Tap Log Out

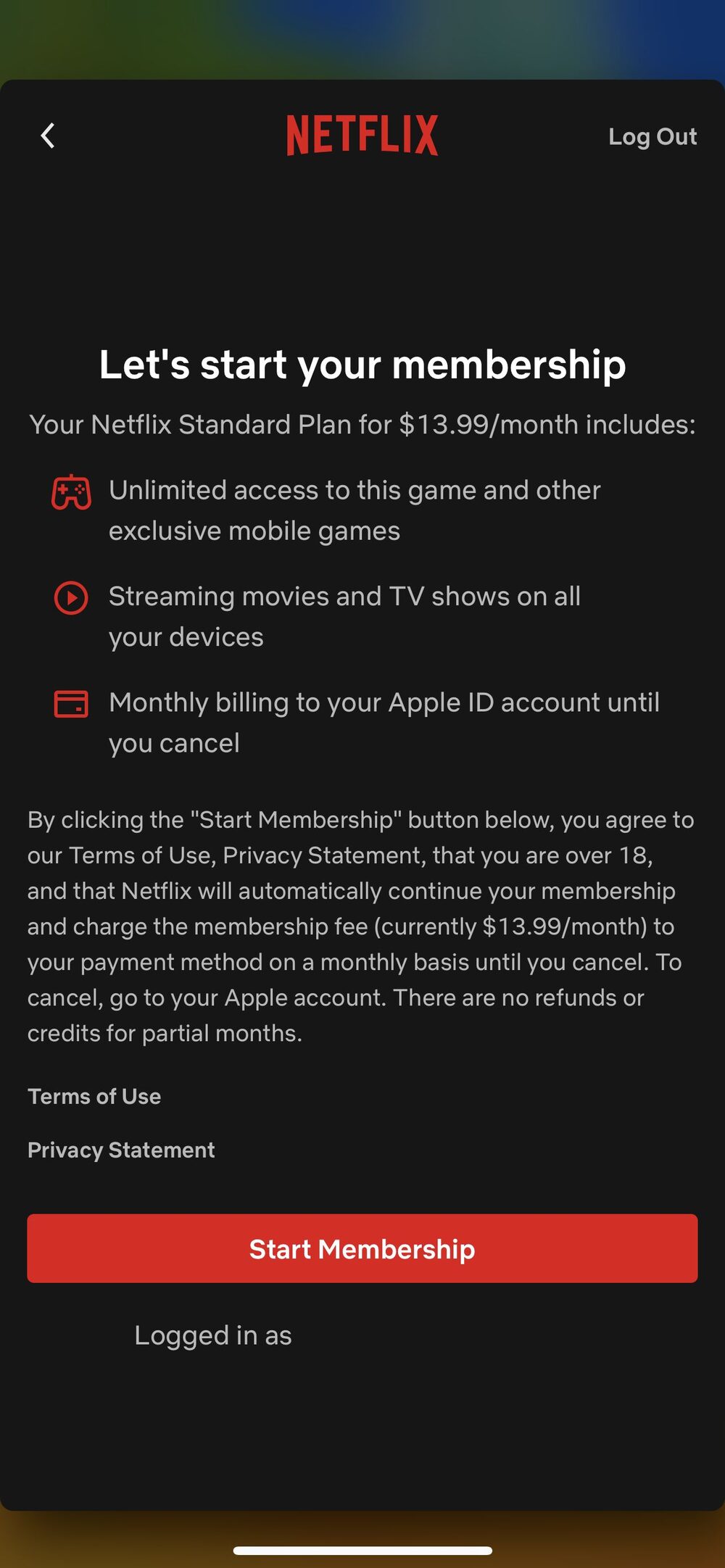tap(652, 136)
